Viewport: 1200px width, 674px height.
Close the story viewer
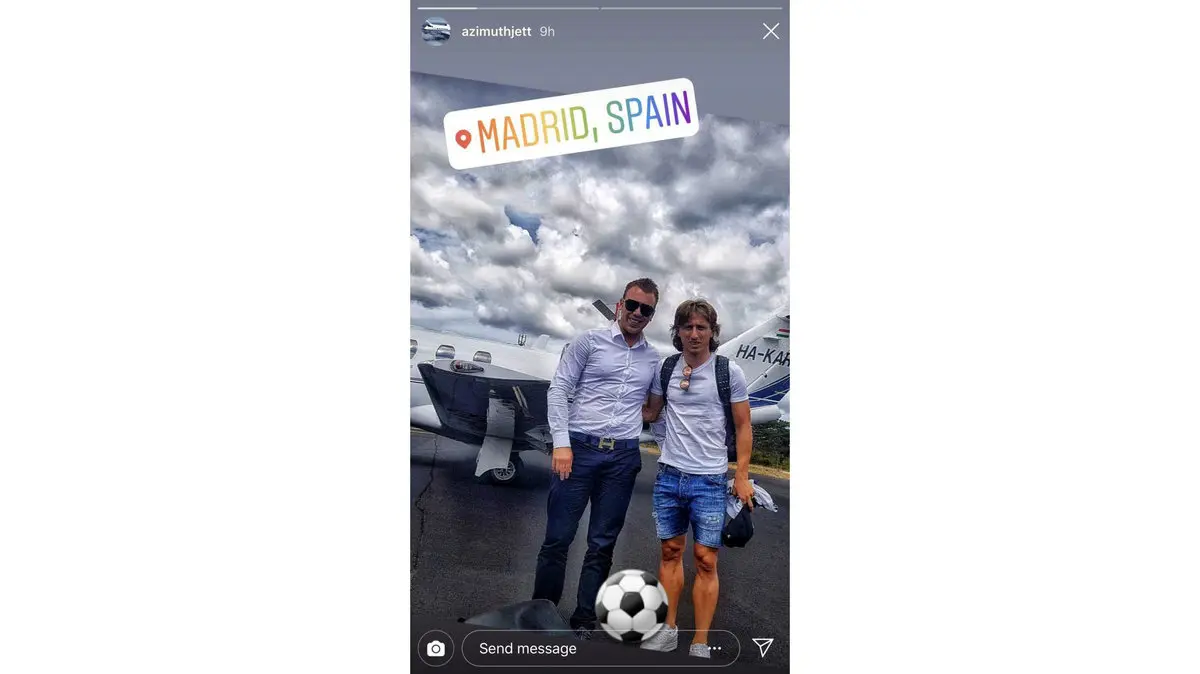pos(770,31)
